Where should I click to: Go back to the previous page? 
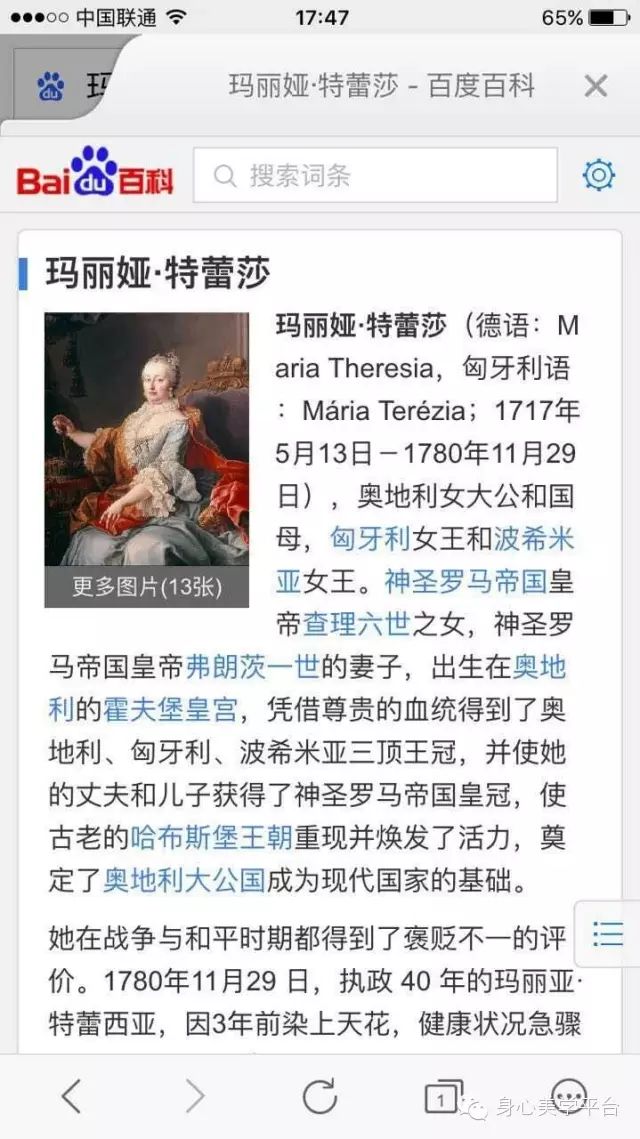[x=71, y=1097]
